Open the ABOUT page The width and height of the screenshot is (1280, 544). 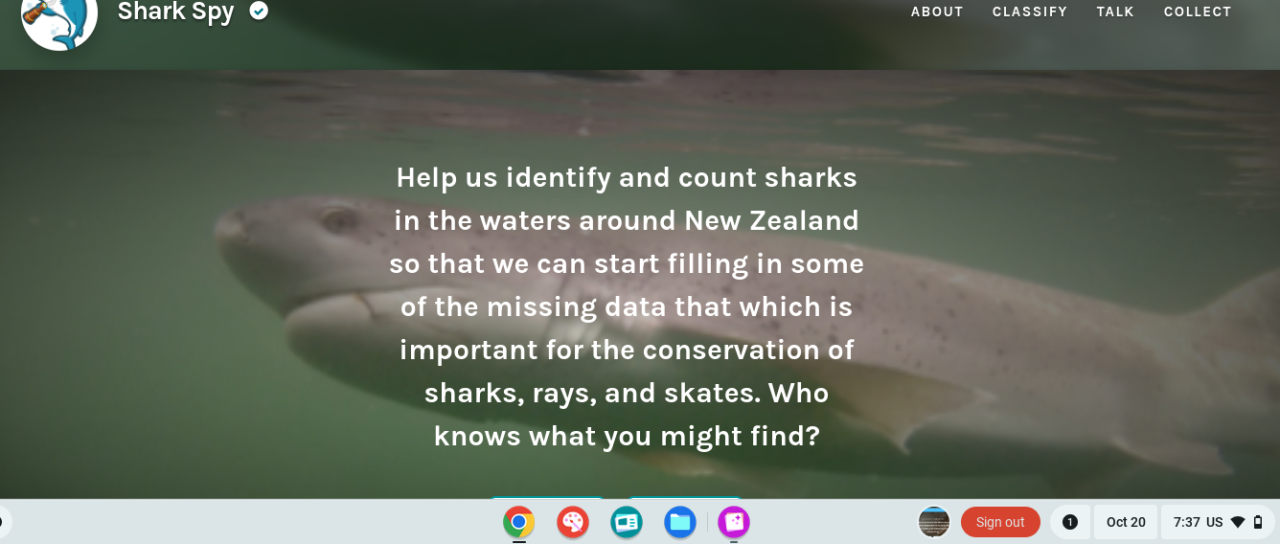click(x=936, y=12)
